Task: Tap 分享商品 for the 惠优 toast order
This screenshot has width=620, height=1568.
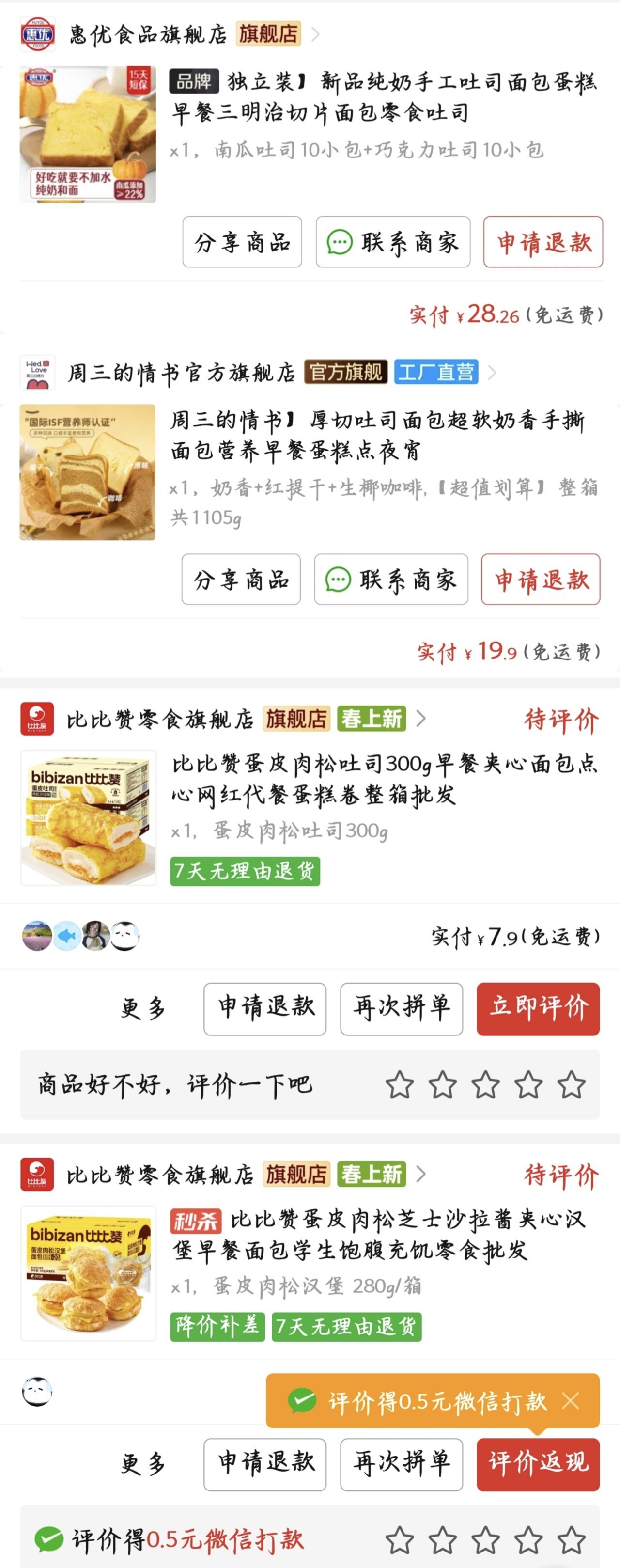Action: pyautogui.click(x=242, y=242)
